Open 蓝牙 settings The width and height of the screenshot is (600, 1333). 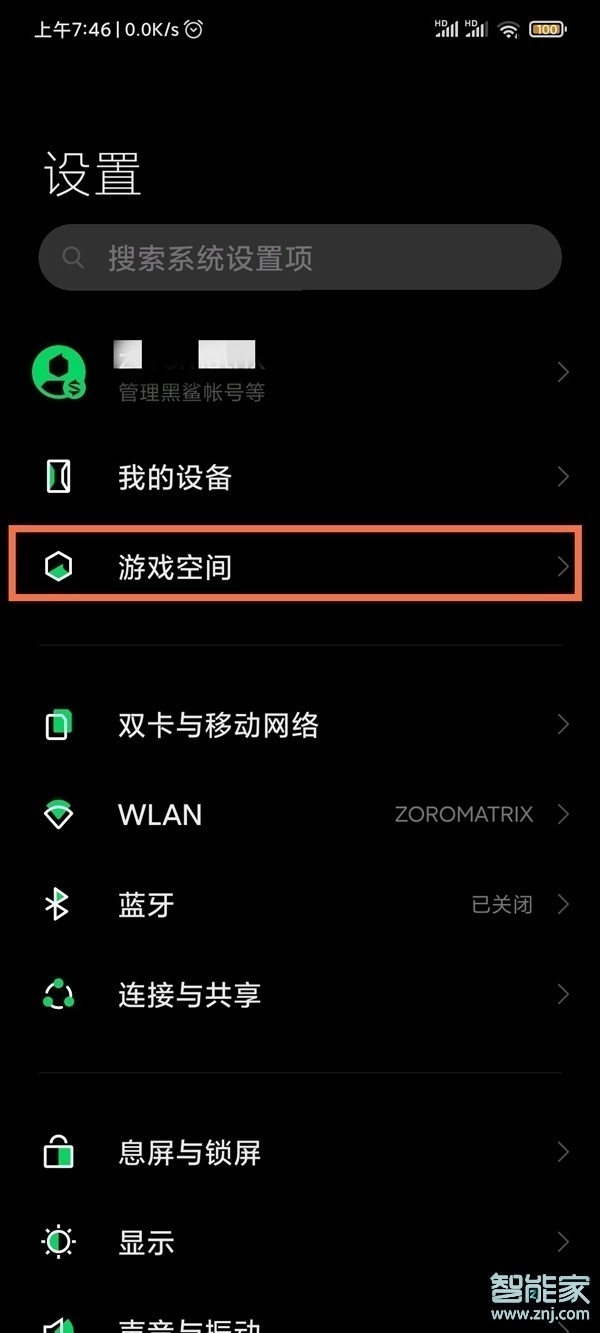tap(300, 904)
